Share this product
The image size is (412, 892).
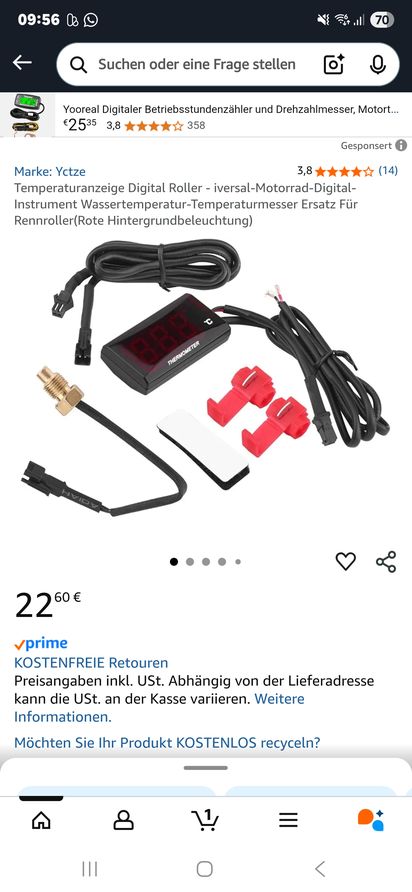[386, 561]
